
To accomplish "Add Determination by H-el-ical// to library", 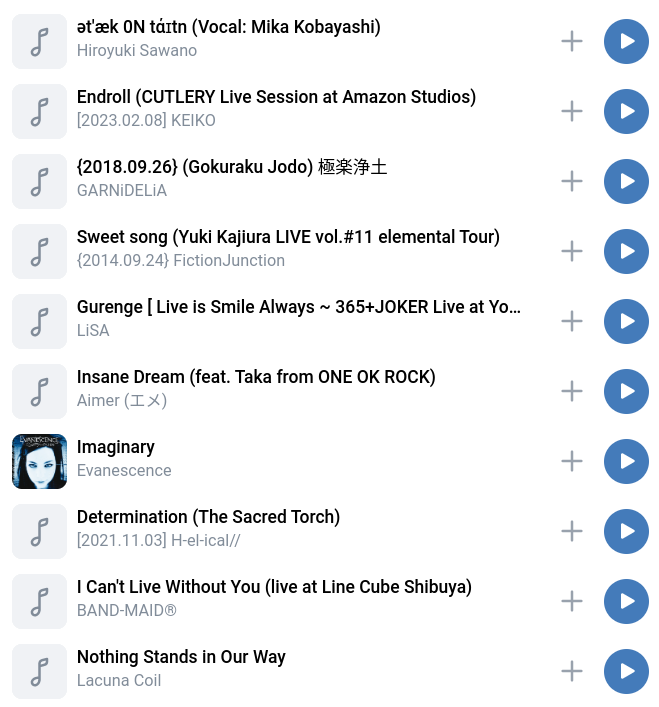I will click(x=572, y=531).
